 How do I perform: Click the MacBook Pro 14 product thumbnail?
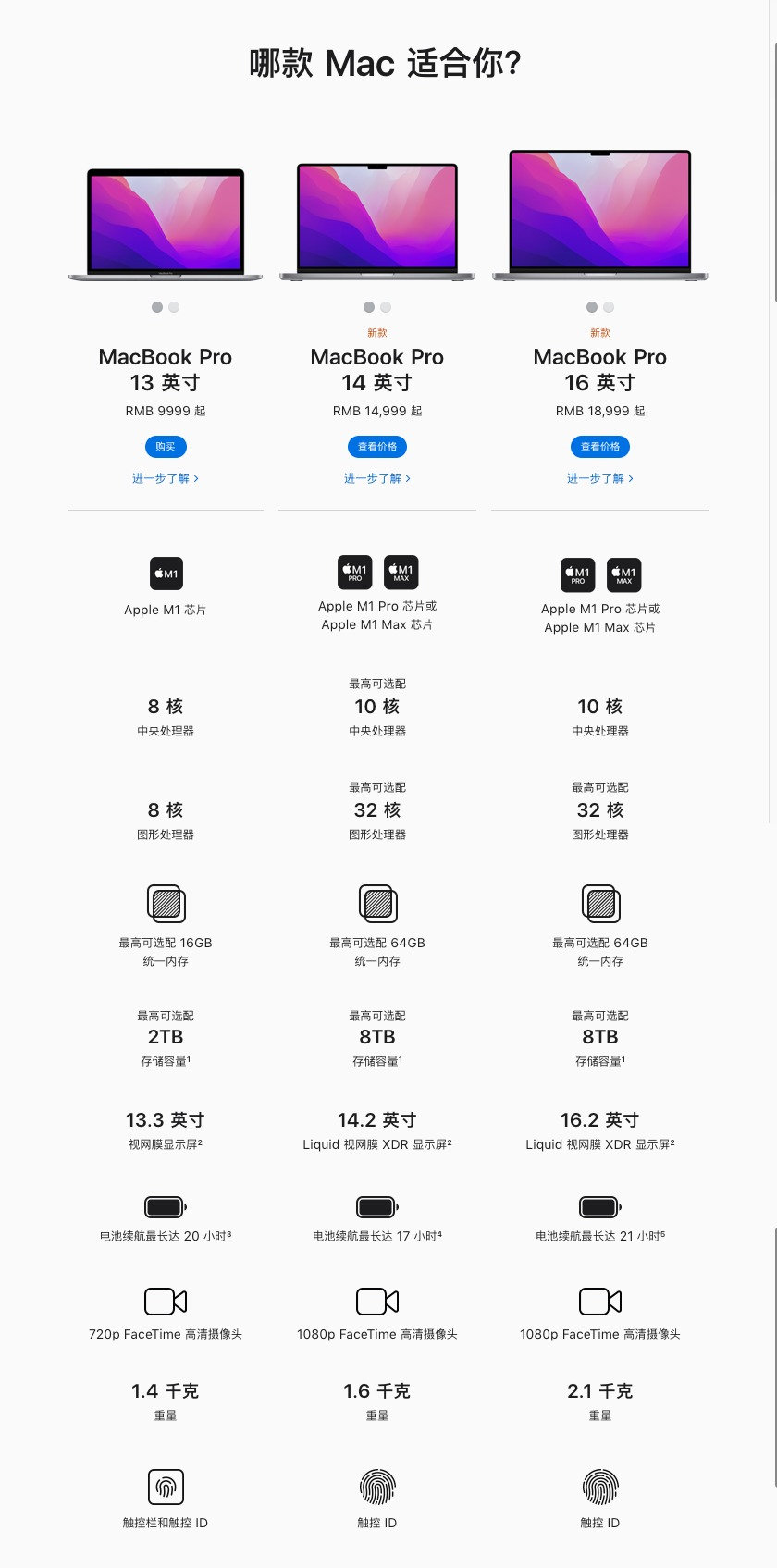pyautogui.click(x=377, y=219)
